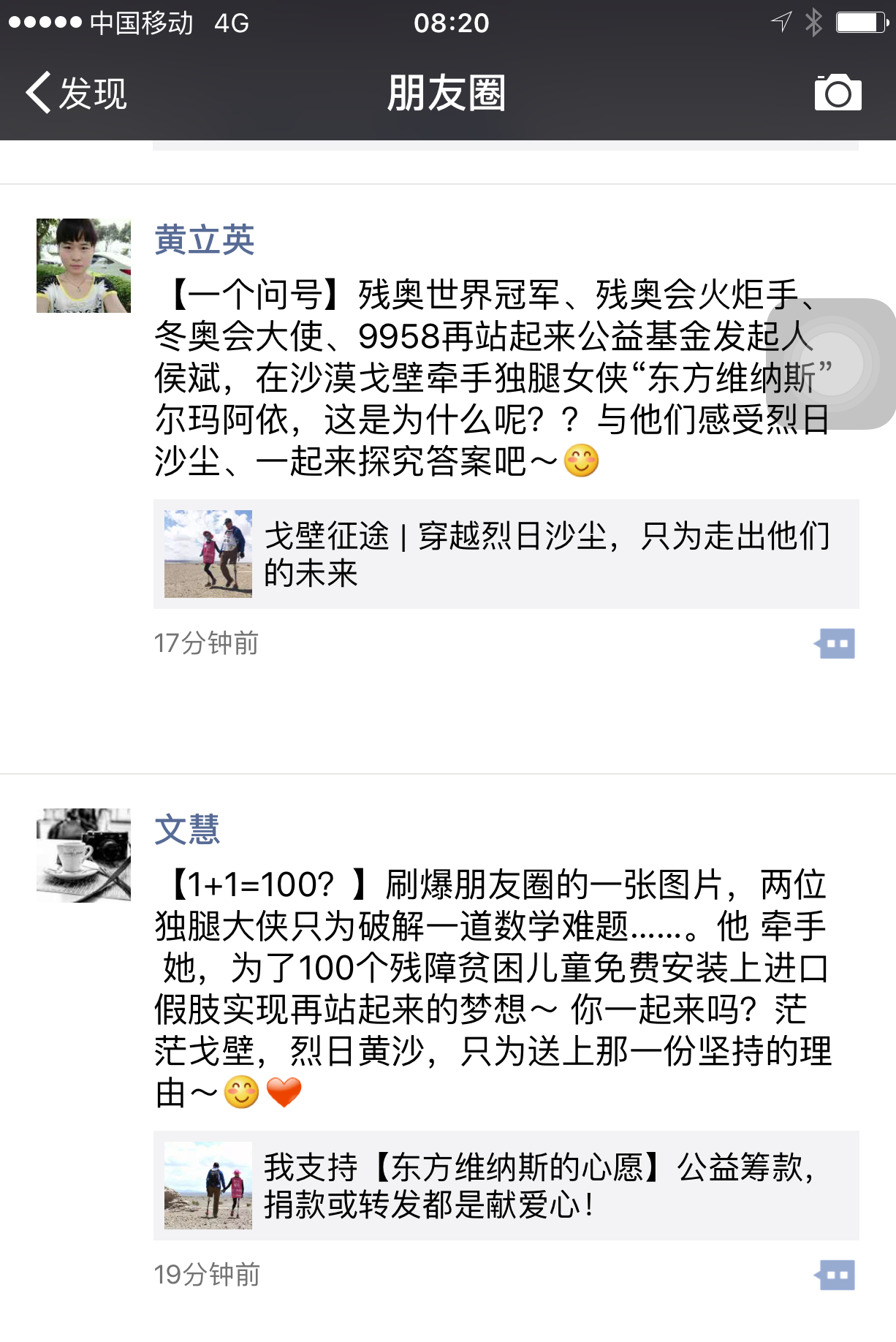
Task: Open the 戈壁征途 shared article card
Action: coord(506,554)
